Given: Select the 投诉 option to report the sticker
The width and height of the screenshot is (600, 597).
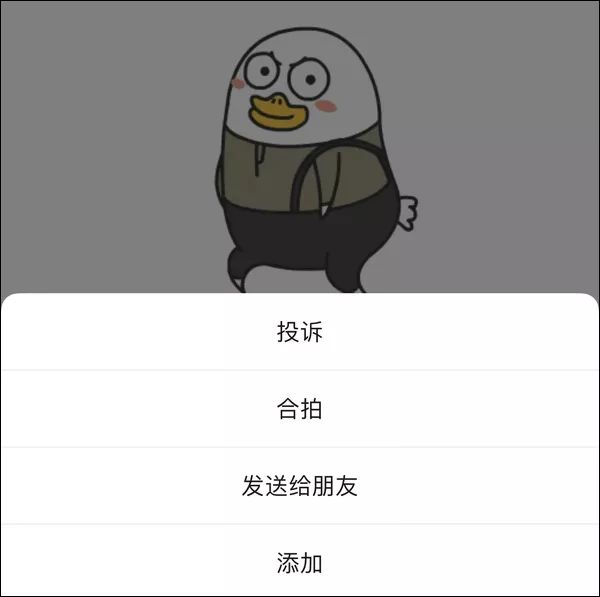Looking at the screenshot, I should [300, 331].
